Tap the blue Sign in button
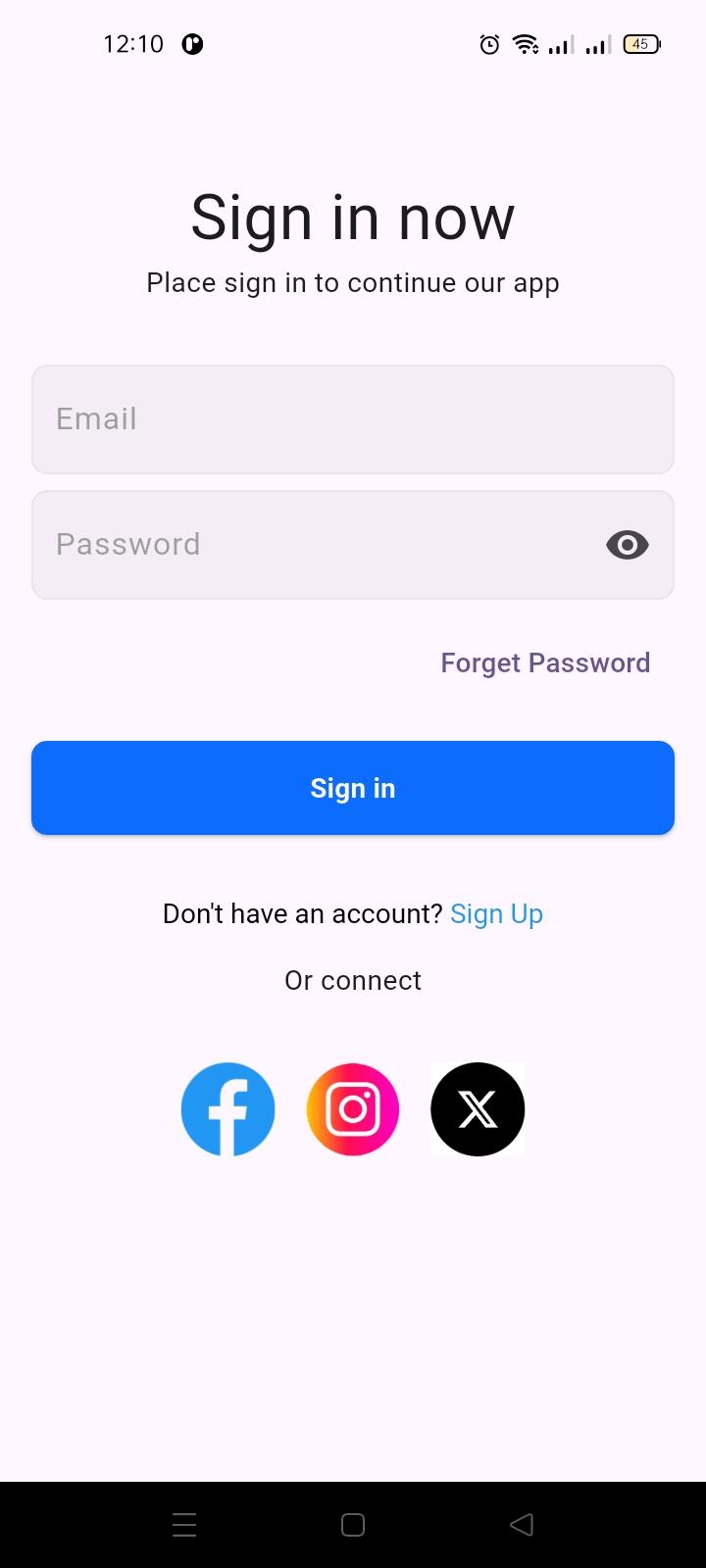This screenshot has height=1568, width=706. coord(353,788)
